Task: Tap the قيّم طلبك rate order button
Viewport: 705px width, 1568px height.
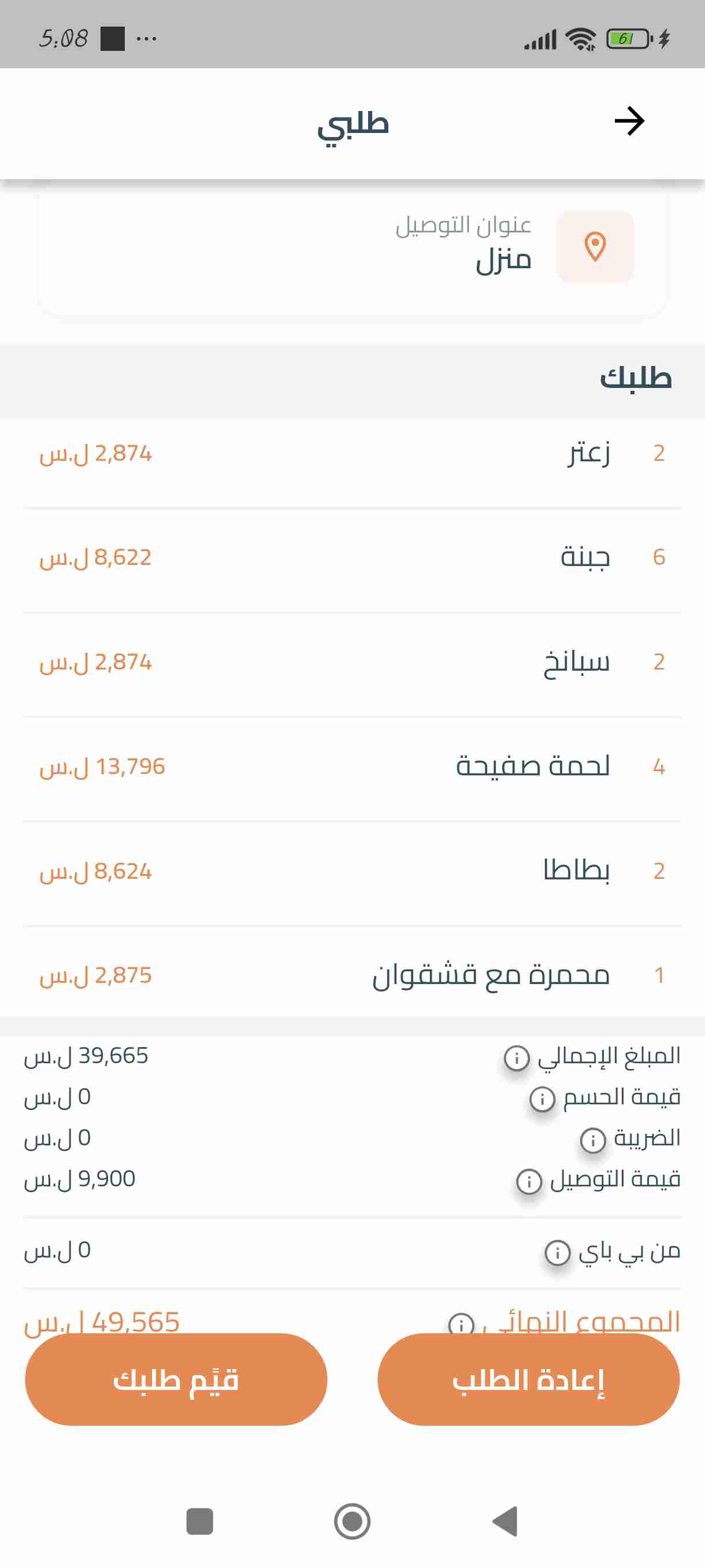Action: (176, 1379)
